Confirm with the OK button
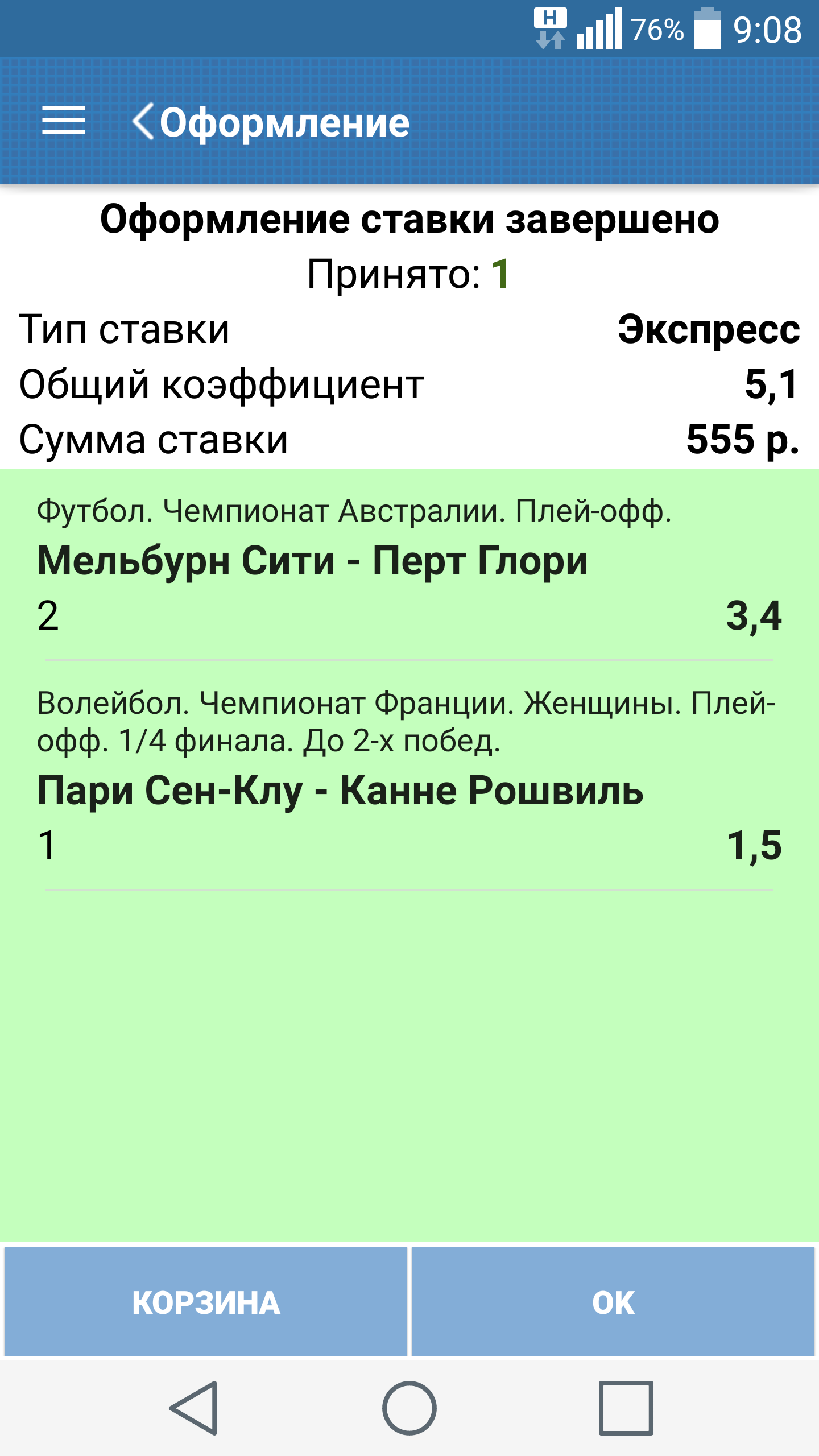This screenshot has width=819, height=1456. point(613,1302)
